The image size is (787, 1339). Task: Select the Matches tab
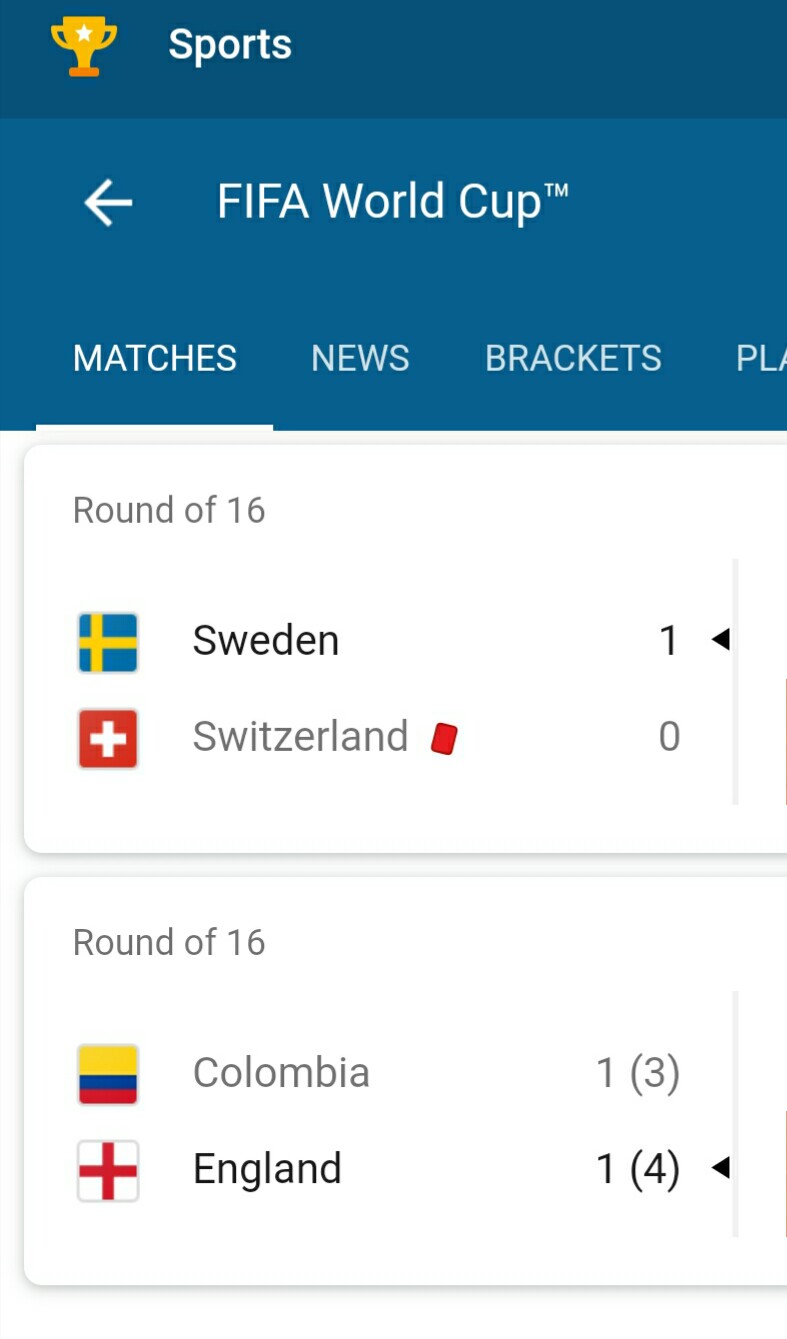click(x=155, y=358)
